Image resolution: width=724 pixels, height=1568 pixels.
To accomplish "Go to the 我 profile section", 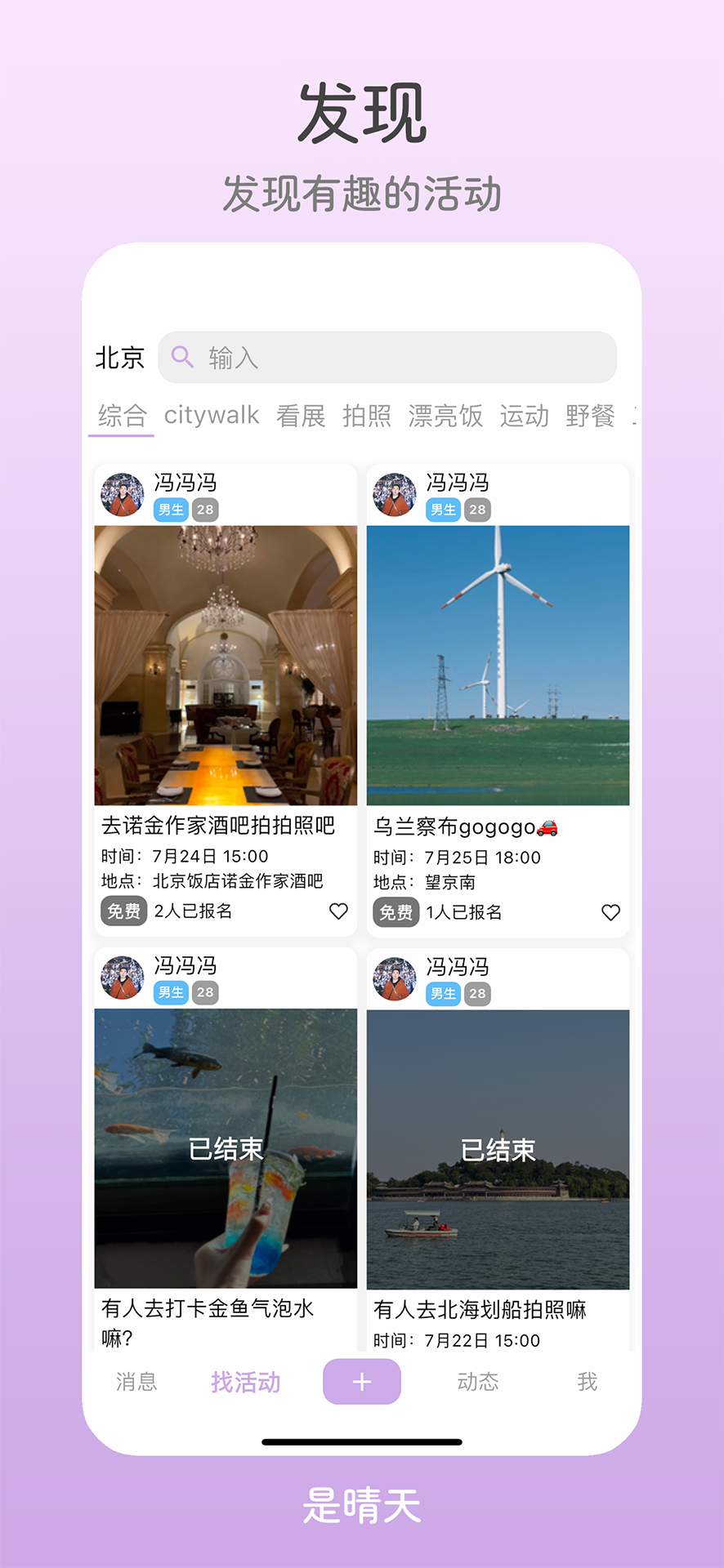I will [x=587, y=1381].
